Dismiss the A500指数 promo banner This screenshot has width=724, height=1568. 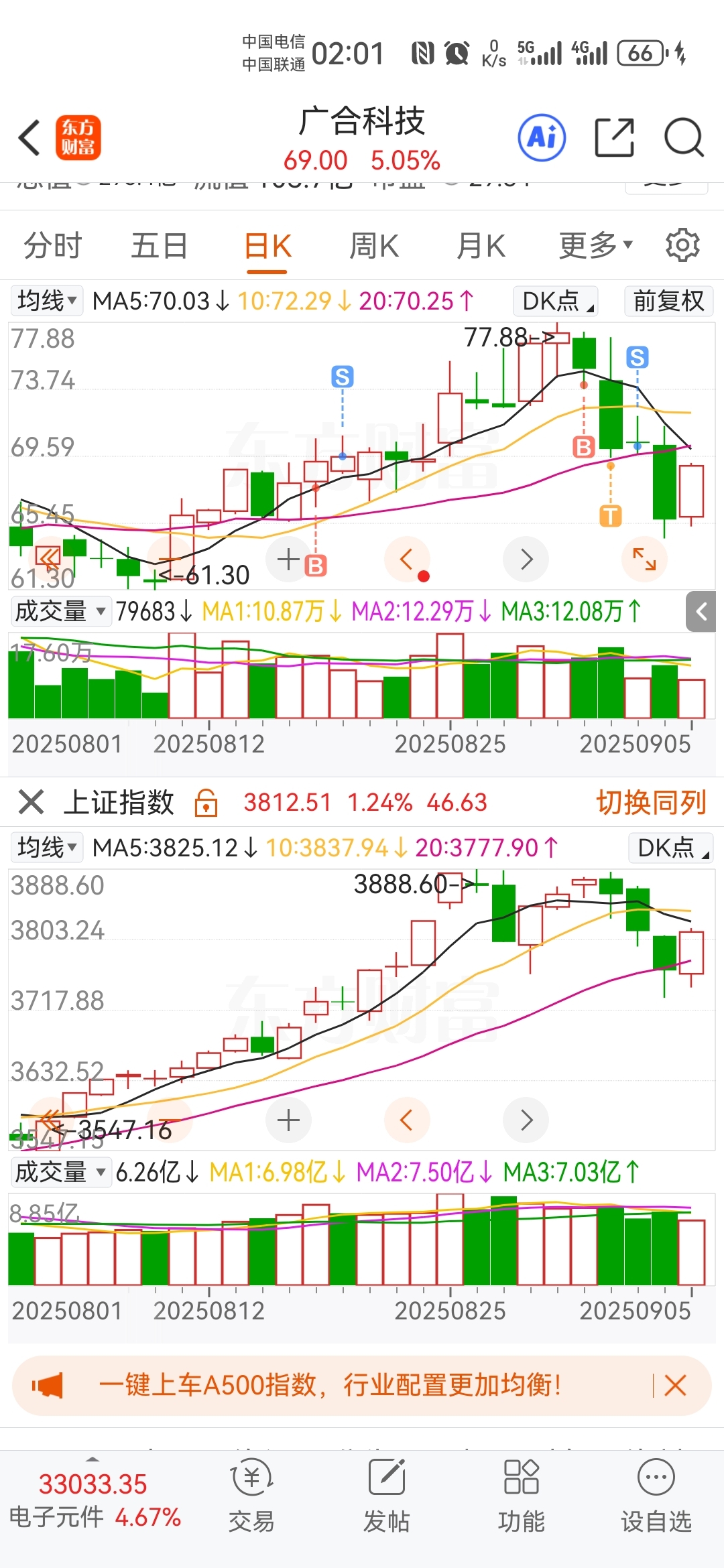[x=675, y=1385]
